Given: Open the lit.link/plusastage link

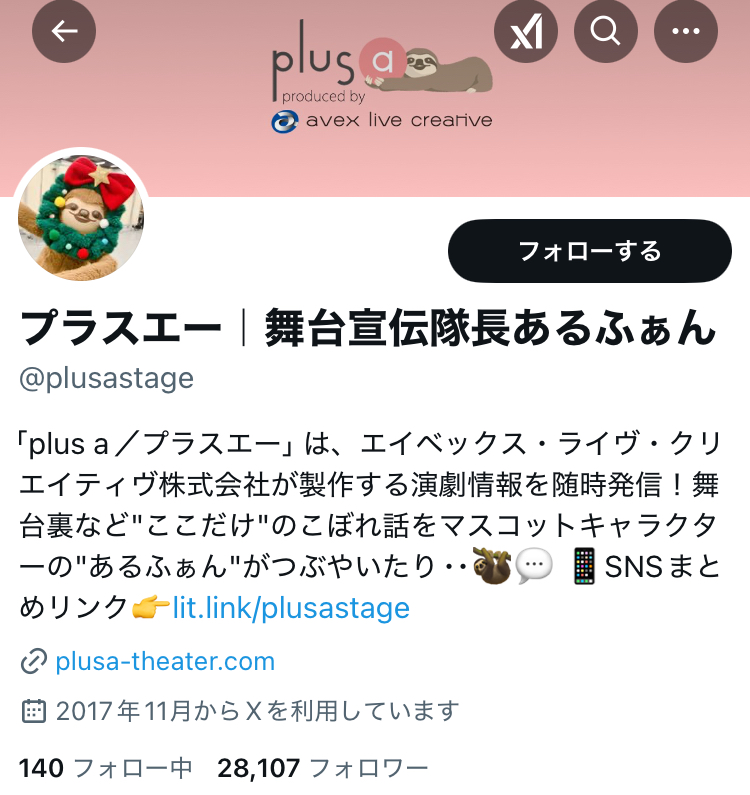Looking at the screenshot, I should tap(291, 607).
